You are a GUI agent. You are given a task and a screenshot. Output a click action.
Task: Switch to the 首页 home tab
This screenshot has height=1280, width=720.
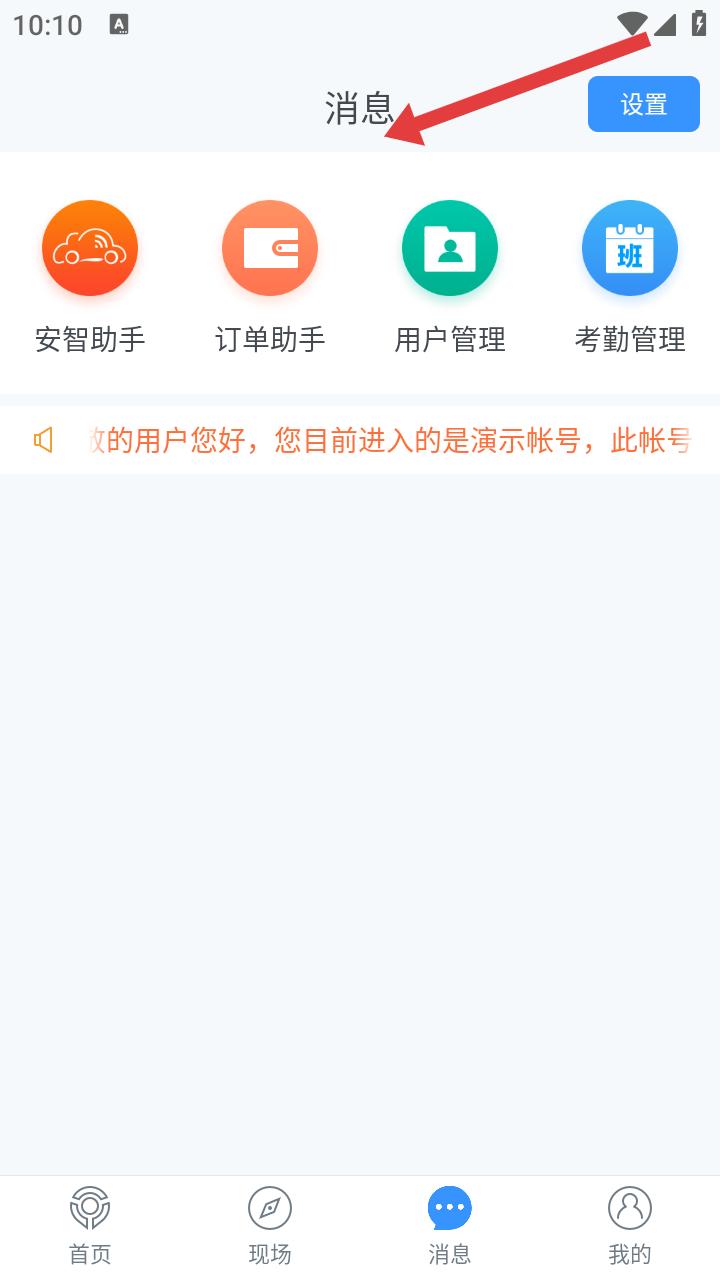[x=90, y=1227]
